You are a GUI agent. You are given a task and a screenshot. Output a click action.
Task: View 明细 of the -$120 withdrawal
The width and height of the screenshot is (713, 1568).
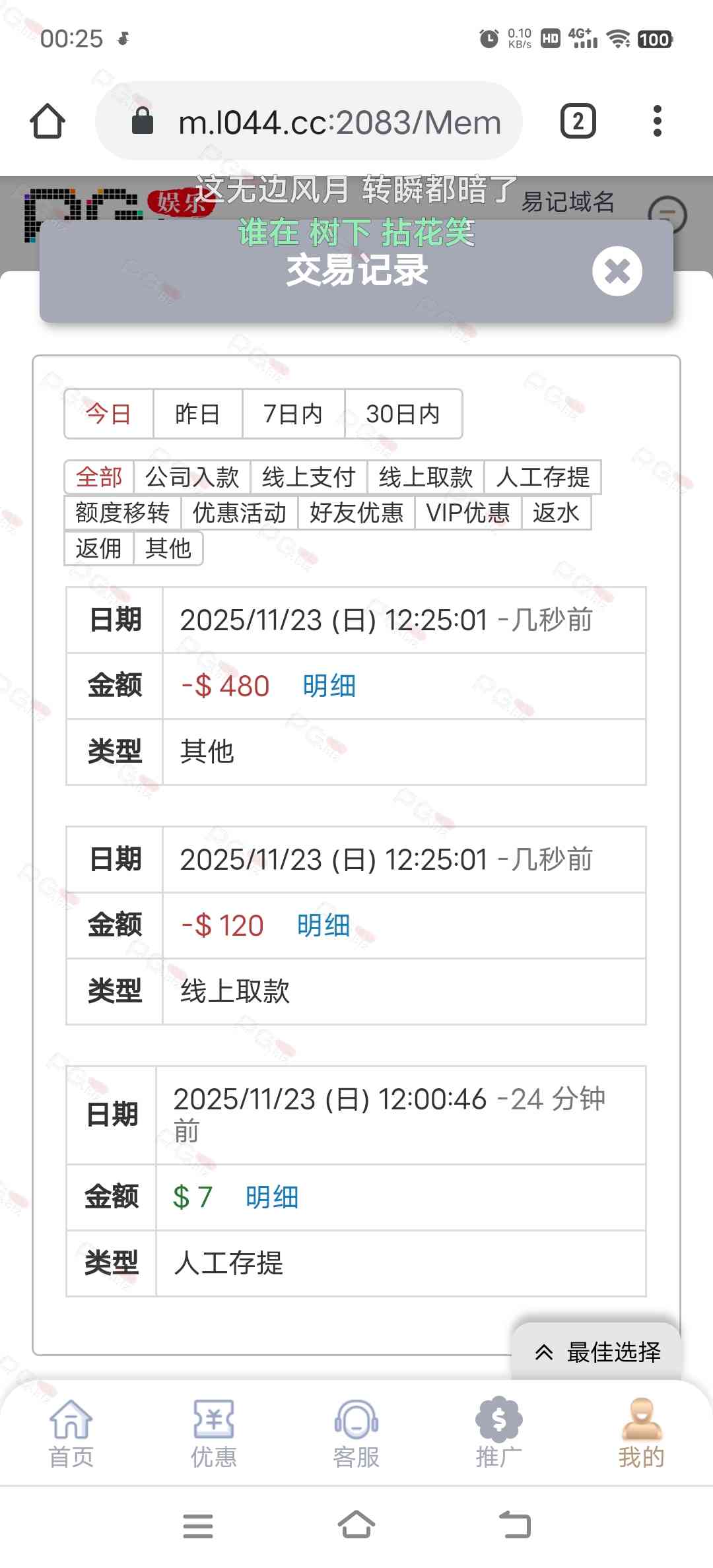tap(323, 926)
